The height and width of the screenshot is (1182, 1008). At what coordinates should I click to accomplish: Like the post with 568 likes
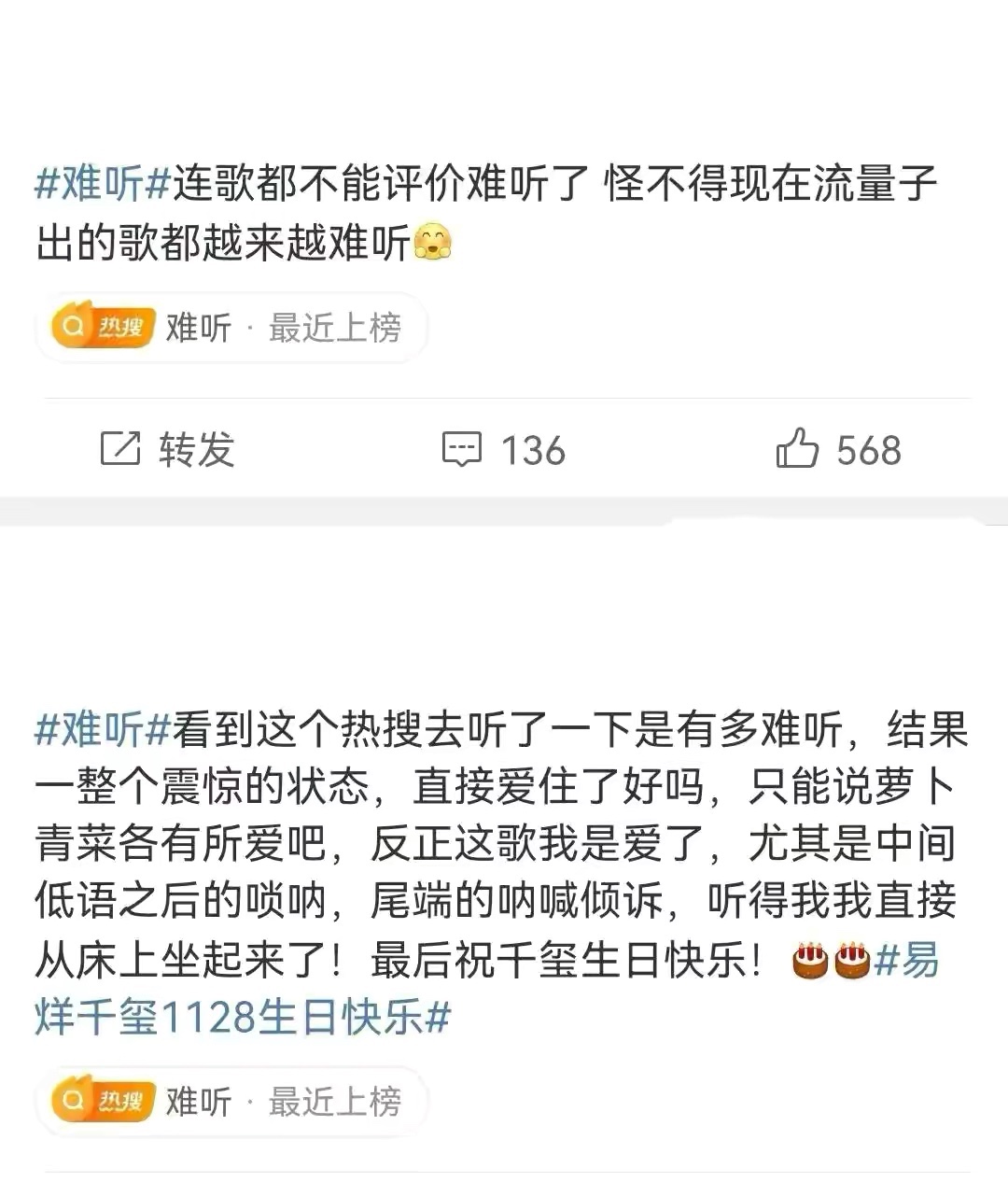[x=838, y=450]
